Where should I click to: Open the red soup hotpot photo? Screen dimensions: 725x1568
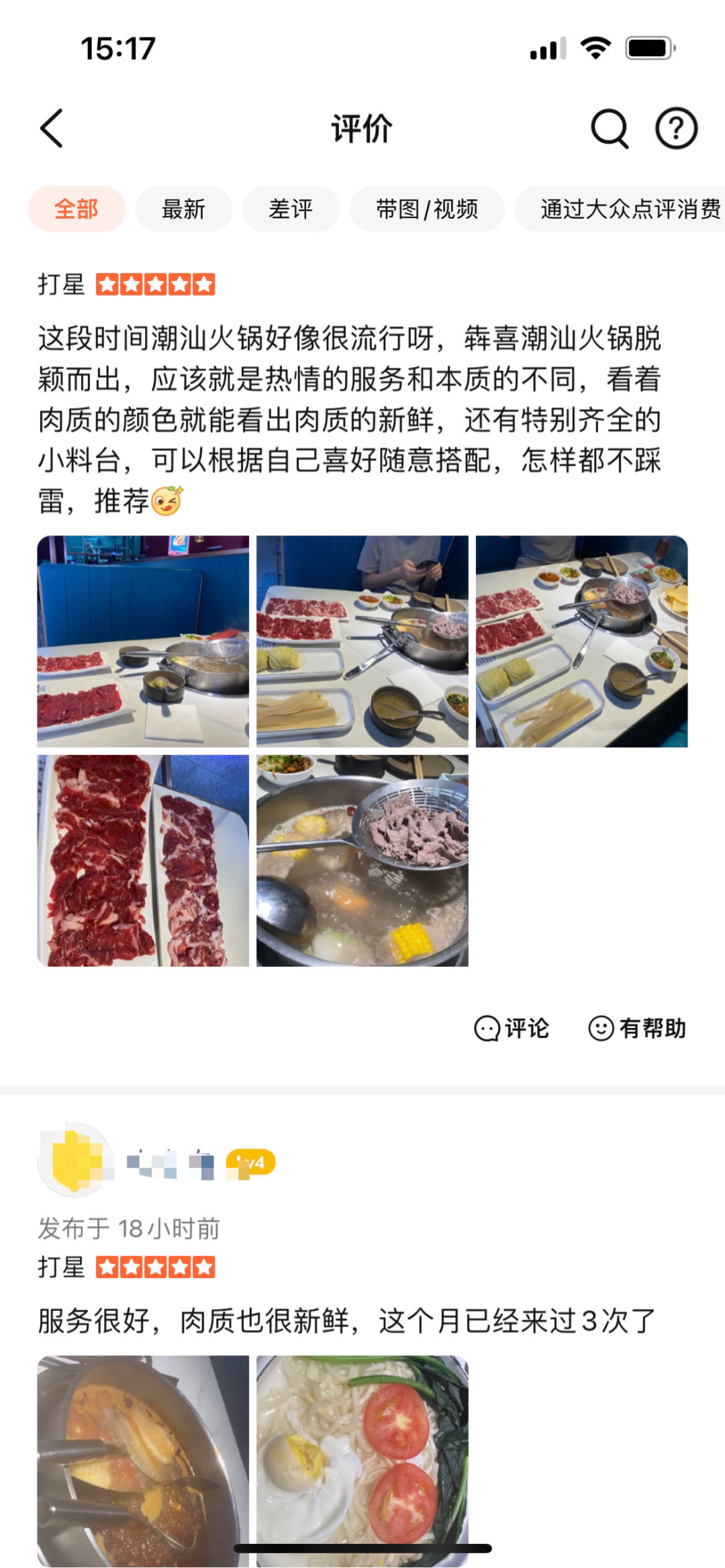click(143, 1460)
